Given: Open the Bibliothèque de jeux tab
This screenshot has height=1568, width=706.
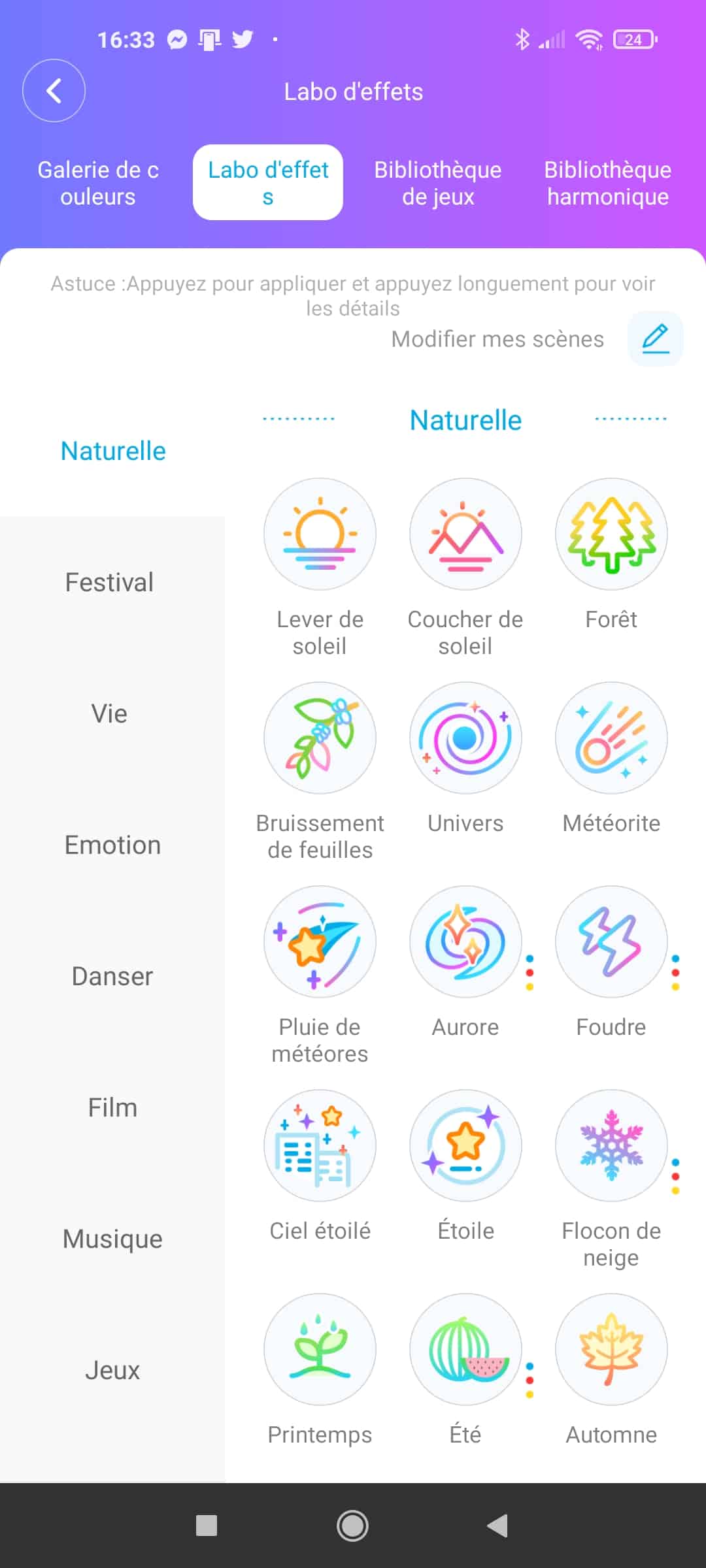Looking at the screenshot, I should [438, 183].
